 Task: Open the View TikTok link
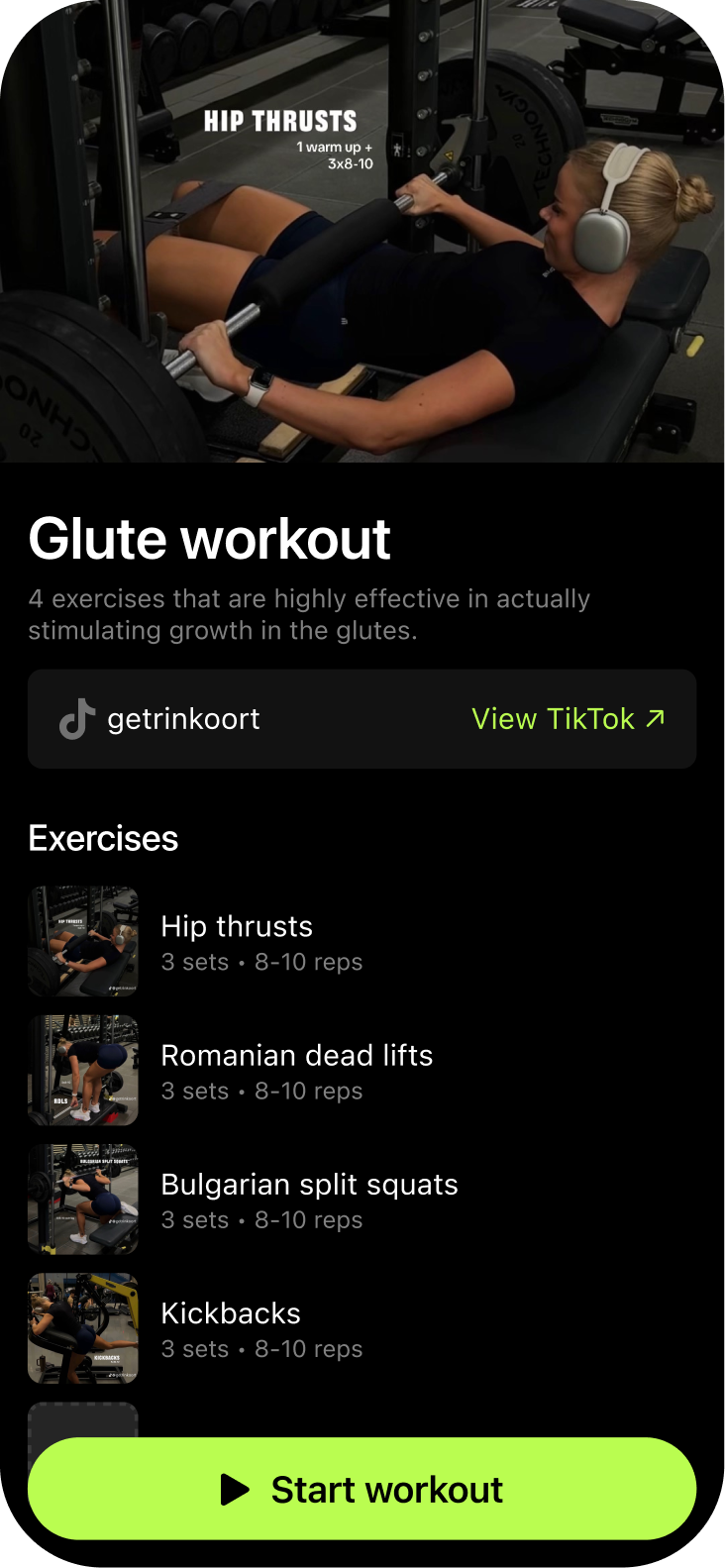click(568, 719)
